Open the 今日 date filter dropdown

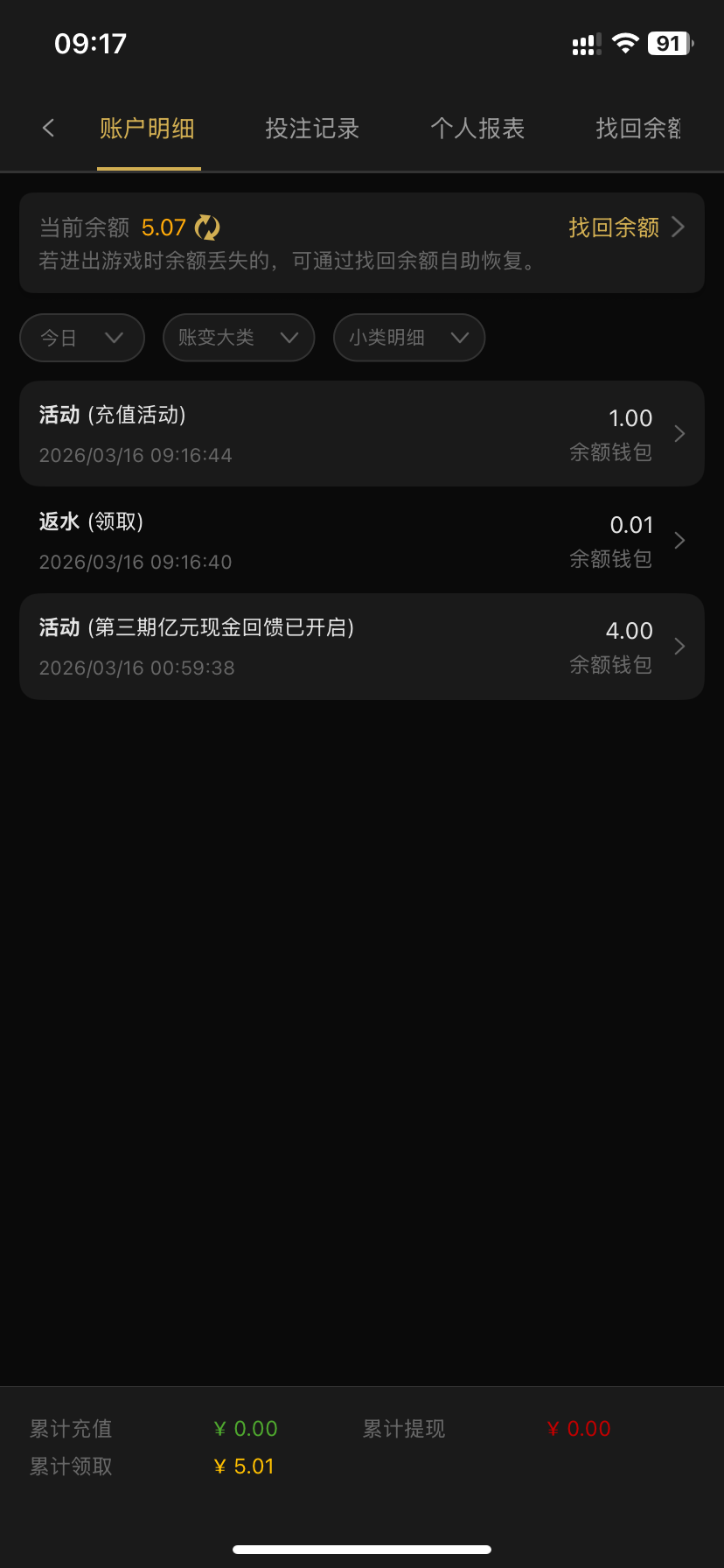81,338
